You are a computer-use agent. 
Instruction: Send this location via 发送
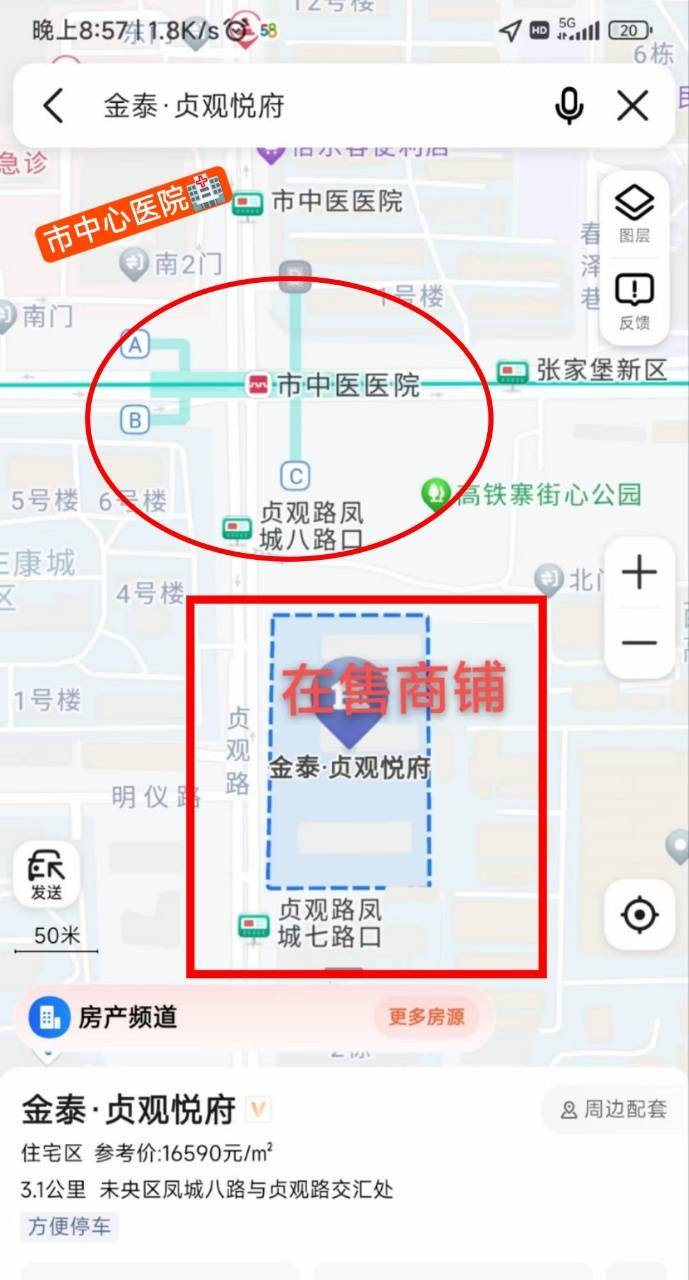point(46,874)
